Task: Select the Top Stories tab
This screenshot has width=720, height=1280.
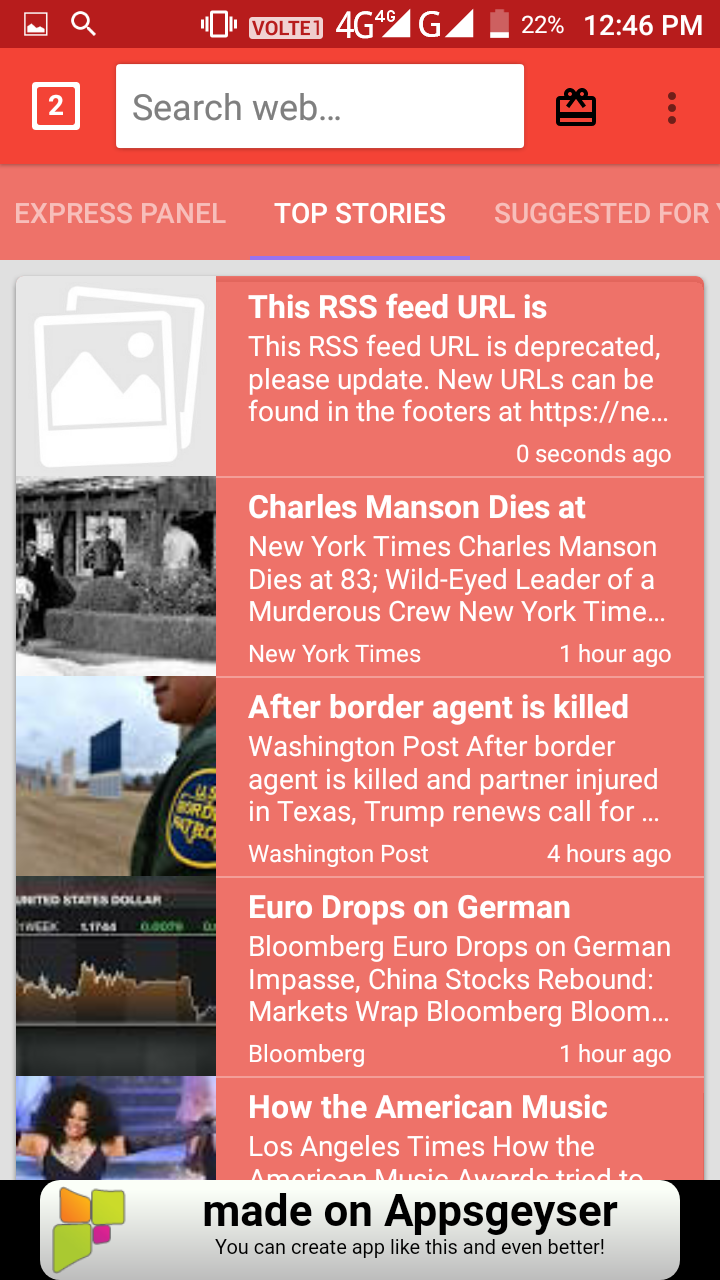Action: coord(360,213)
